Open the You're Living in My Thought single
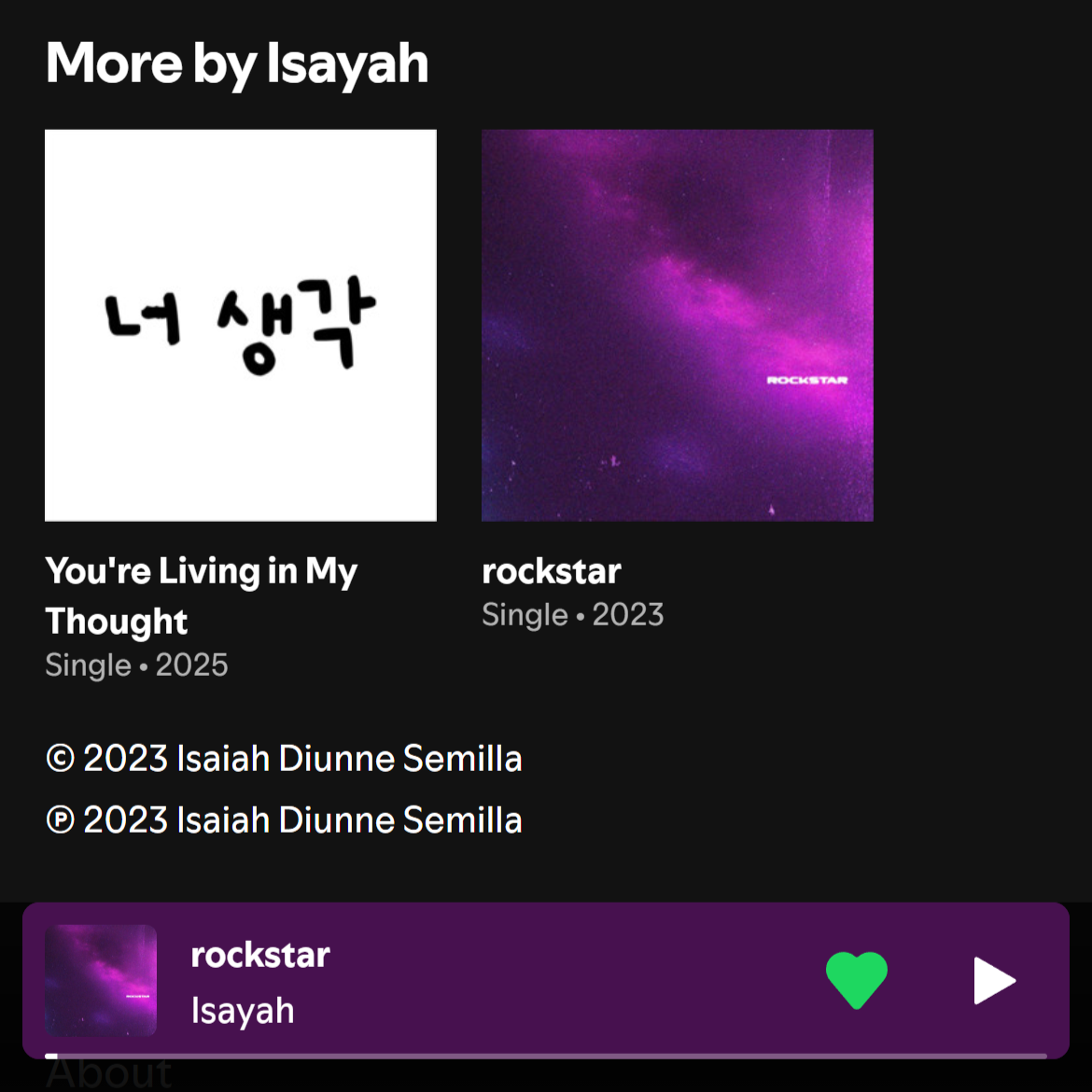 pyautogui.click(x=240, y=326)
